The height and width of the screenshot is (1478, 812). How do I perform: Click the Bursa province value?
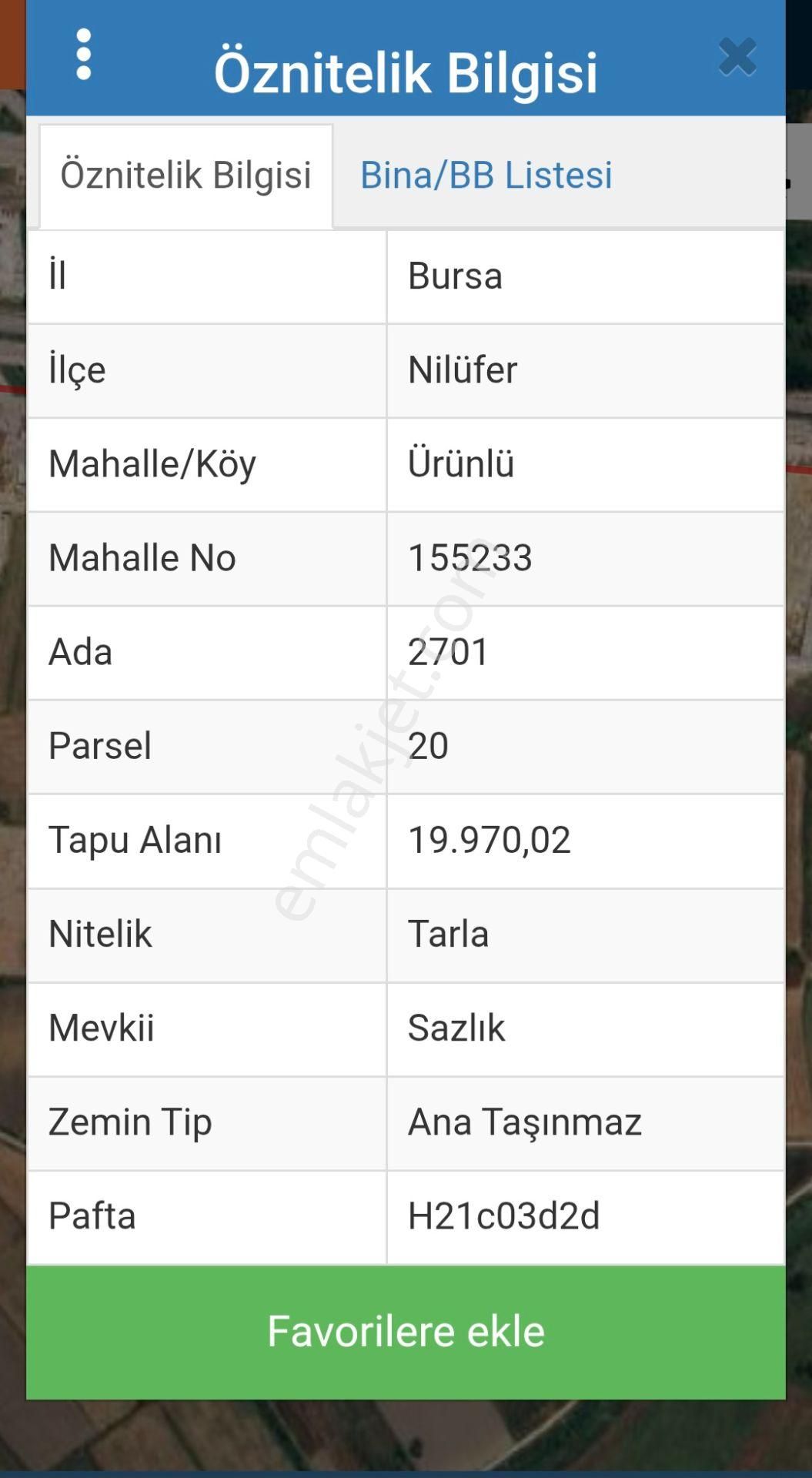coord(456,276)
